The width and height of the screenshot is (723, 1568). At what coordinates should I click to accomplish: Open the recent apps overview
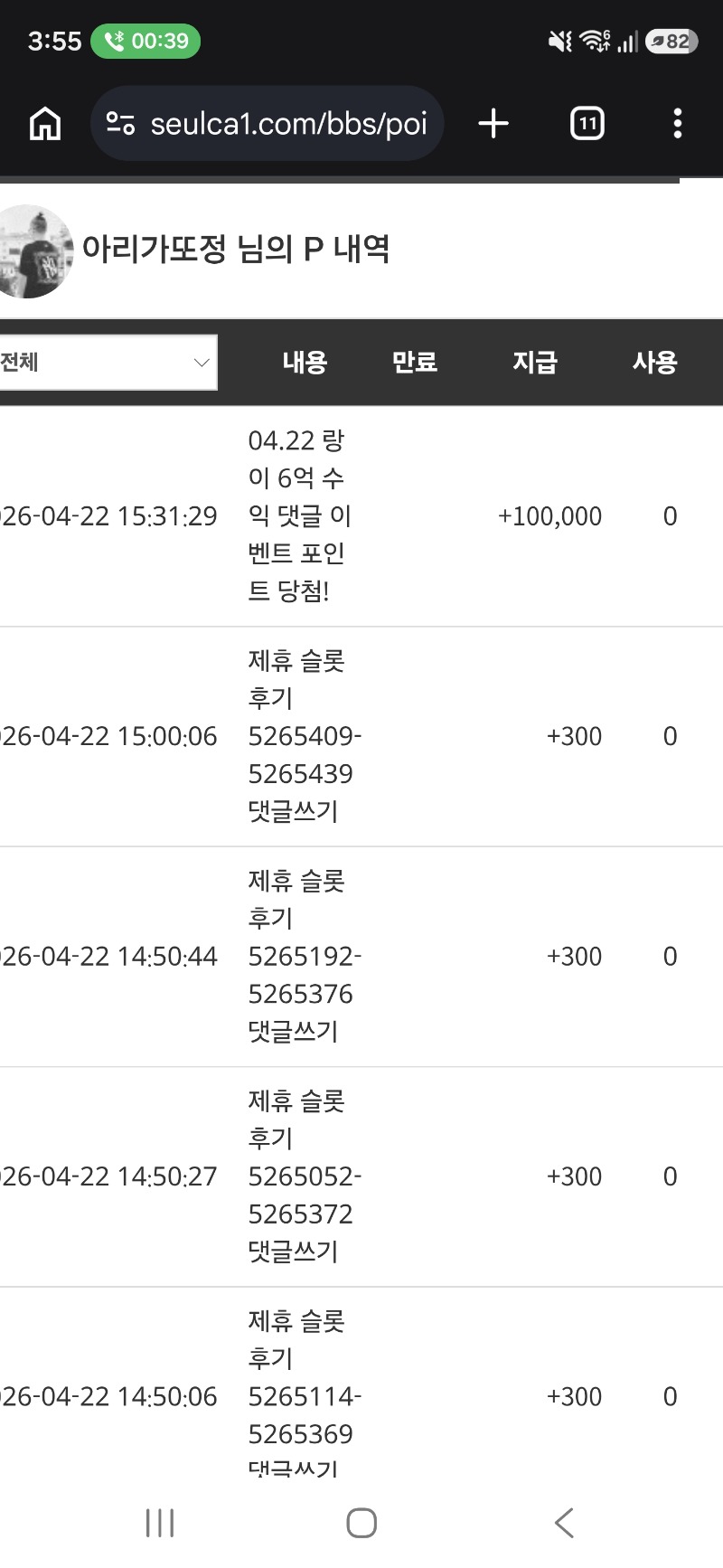pyautogui.click(x=160, y=1523)
